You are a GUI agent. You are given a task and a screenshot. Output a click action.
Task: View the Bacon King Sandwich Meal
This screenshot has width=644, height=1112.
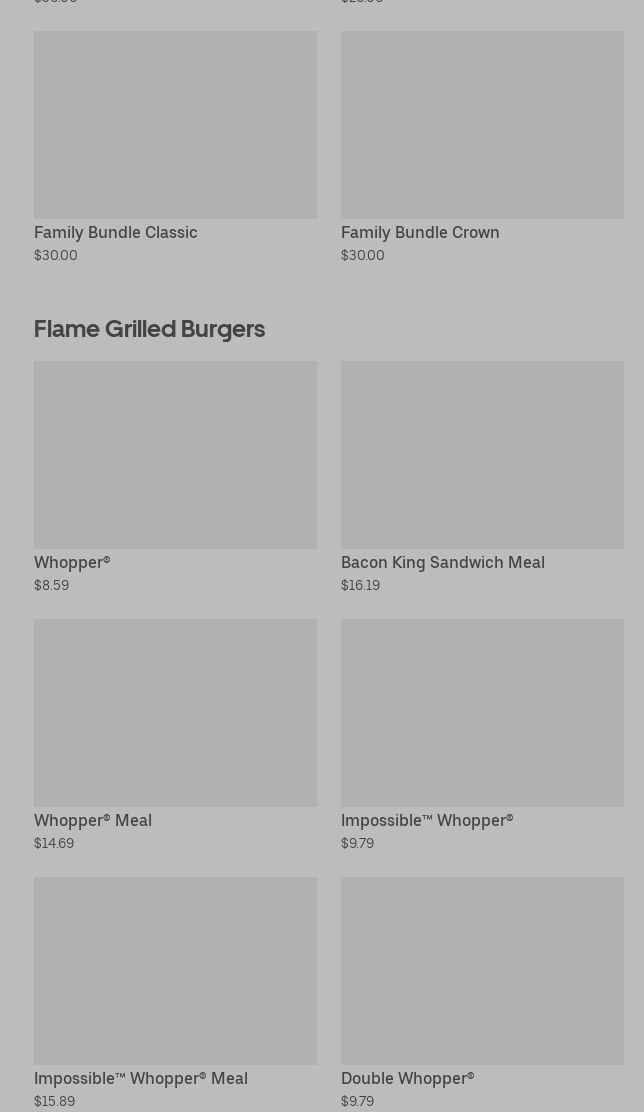(x=482, y=477)
